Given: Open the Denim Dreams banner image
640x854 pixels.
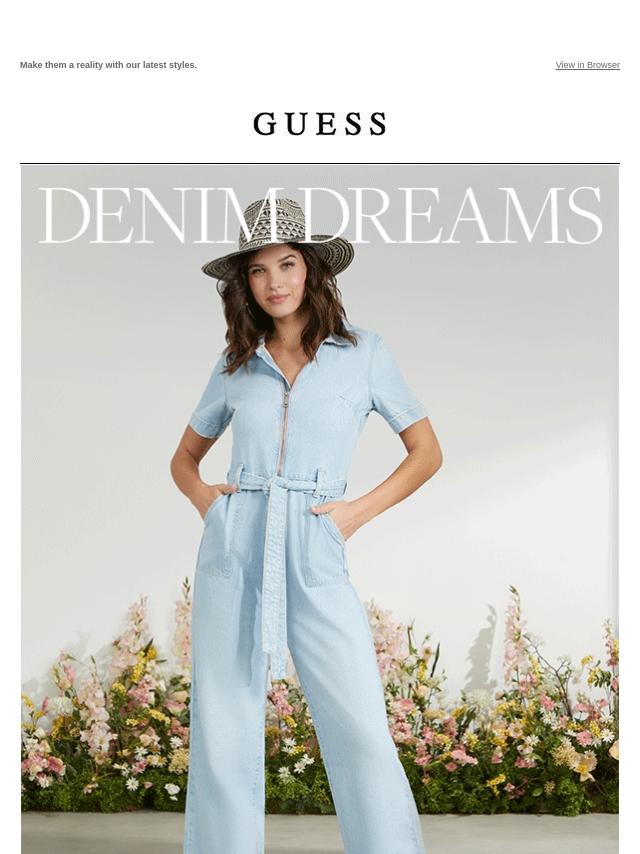Looking at the screenshot, I should [x=320, y=500].
